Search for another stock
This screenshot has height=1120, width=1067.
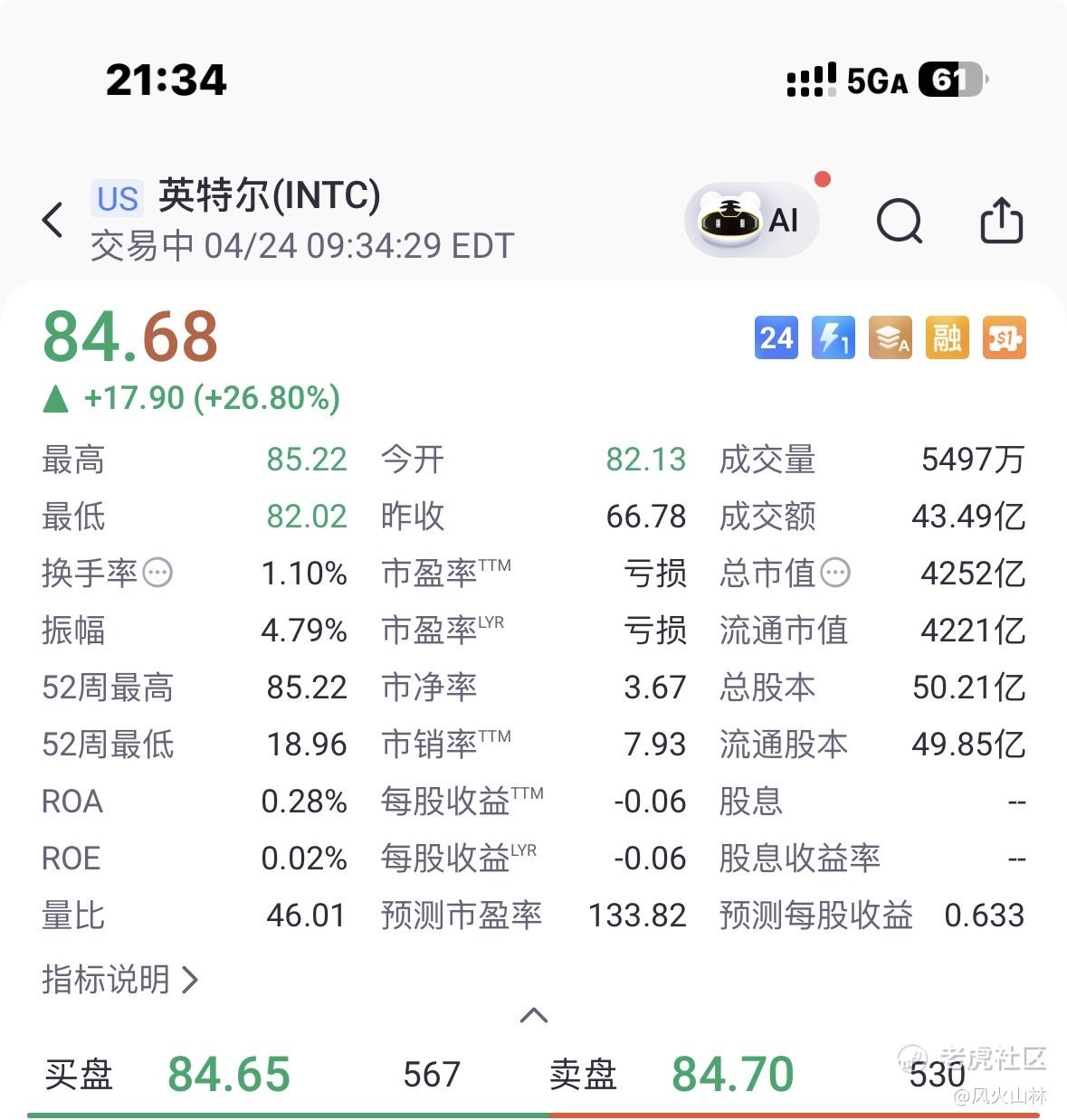(x=899, y=221)
